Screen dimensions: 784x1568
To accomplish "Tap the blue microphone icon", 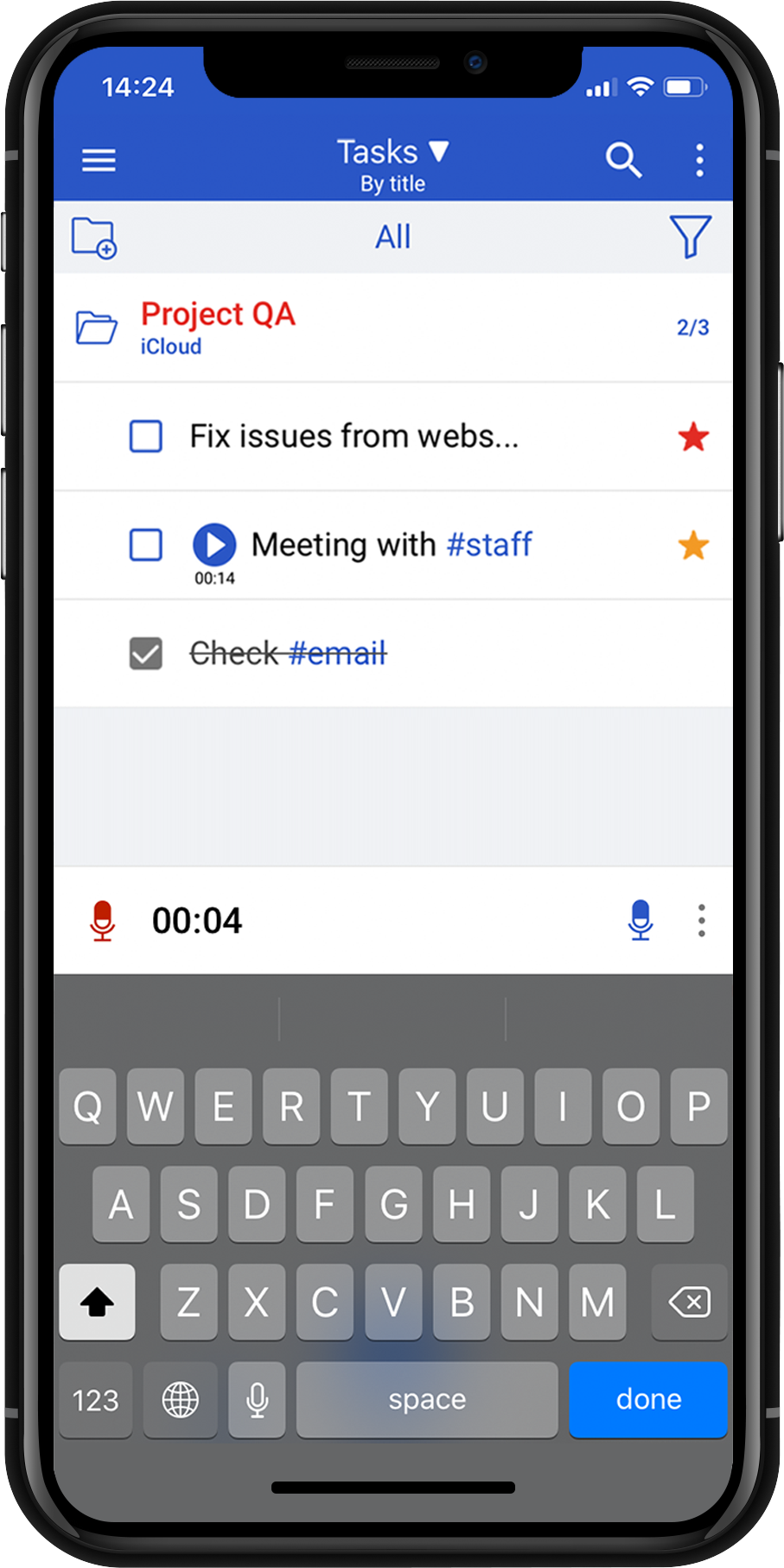I will click(641, 920).
